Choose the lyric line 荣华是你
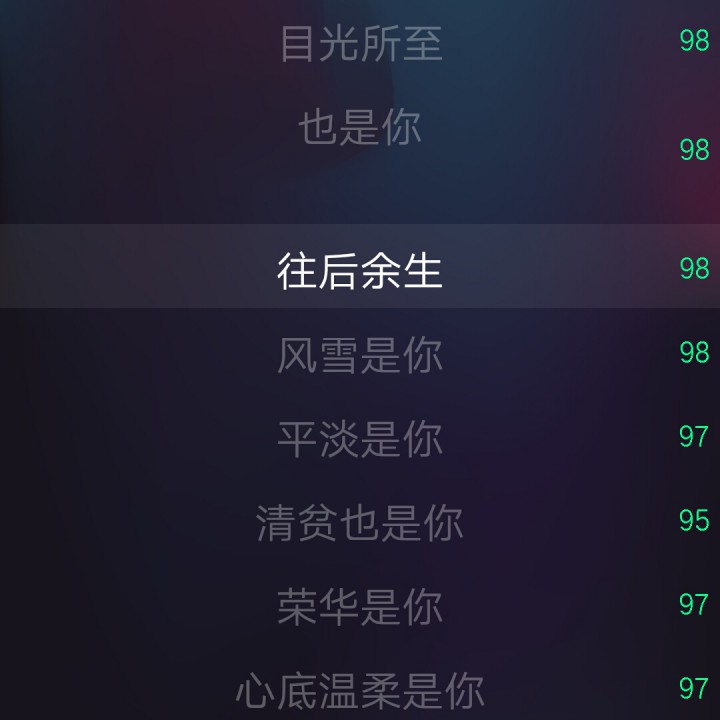 tap(360, 608)
